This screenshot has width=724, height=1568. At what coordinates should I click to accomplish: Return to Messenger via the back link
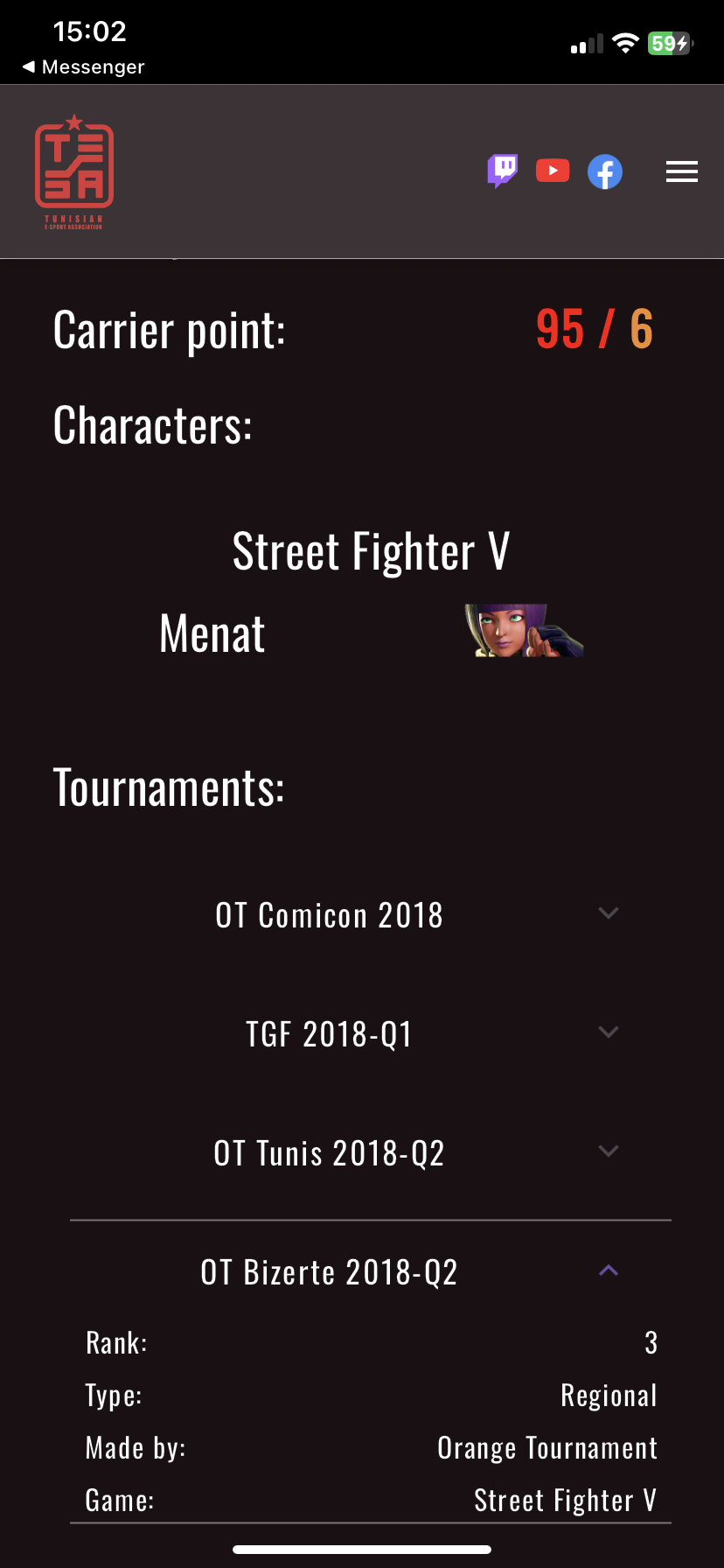(84, 66)
